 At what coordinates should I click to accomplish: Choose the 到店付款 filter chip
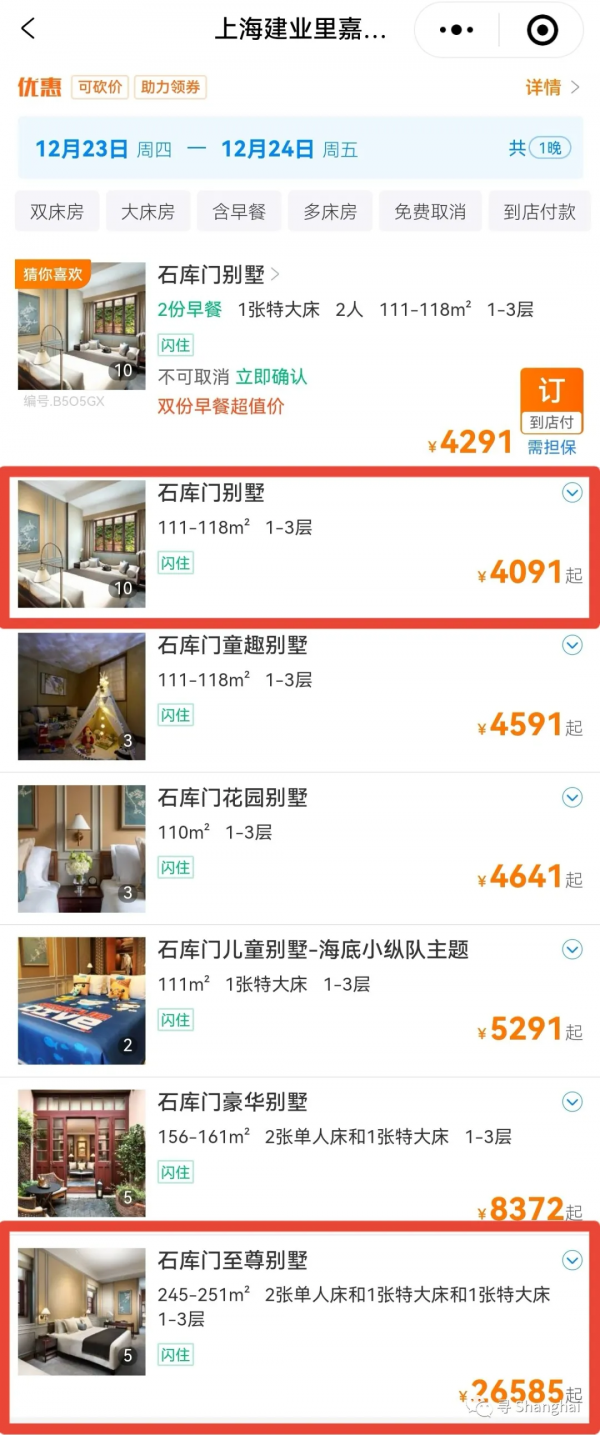[x=539, y=212]
